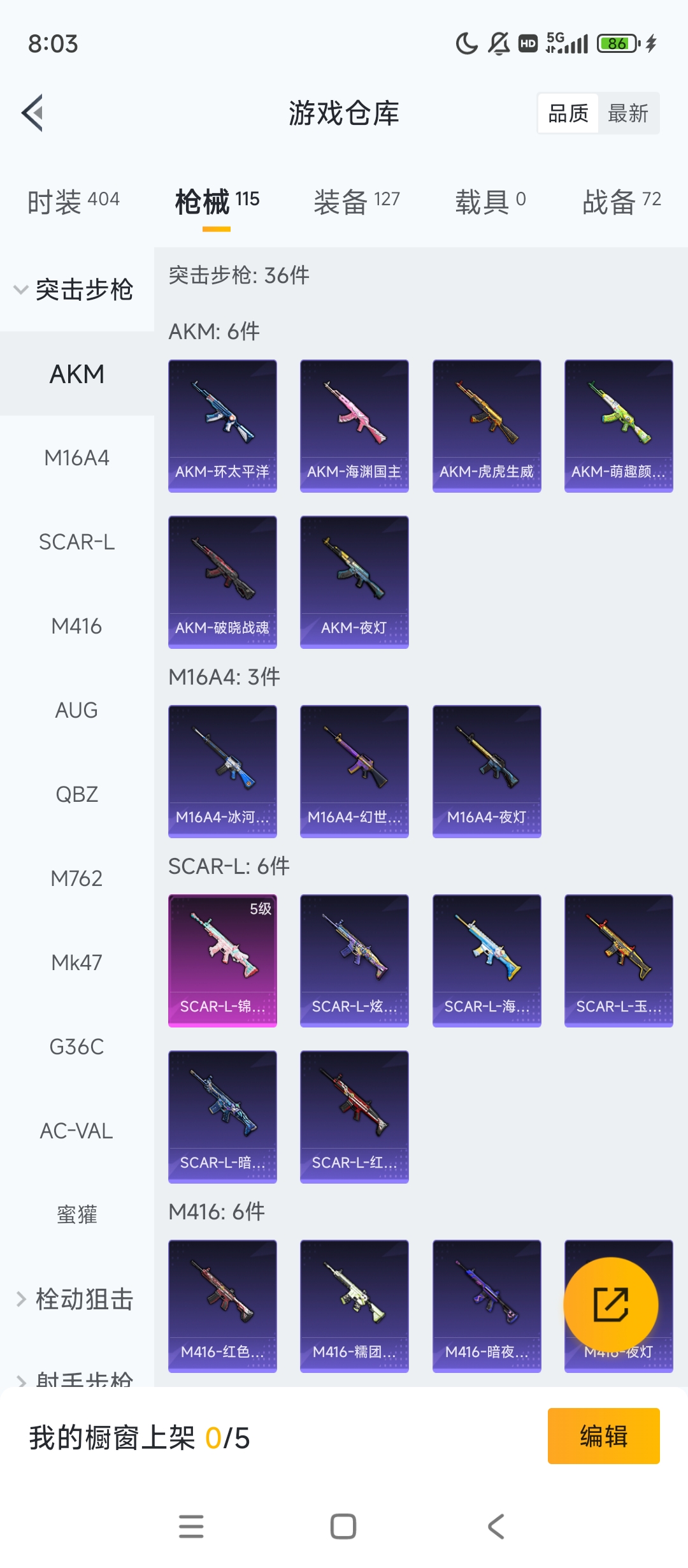Viewport: 688px width, 1568px height.
Task: Select M16A4 in the side list
Action: (x=76, y=458)
